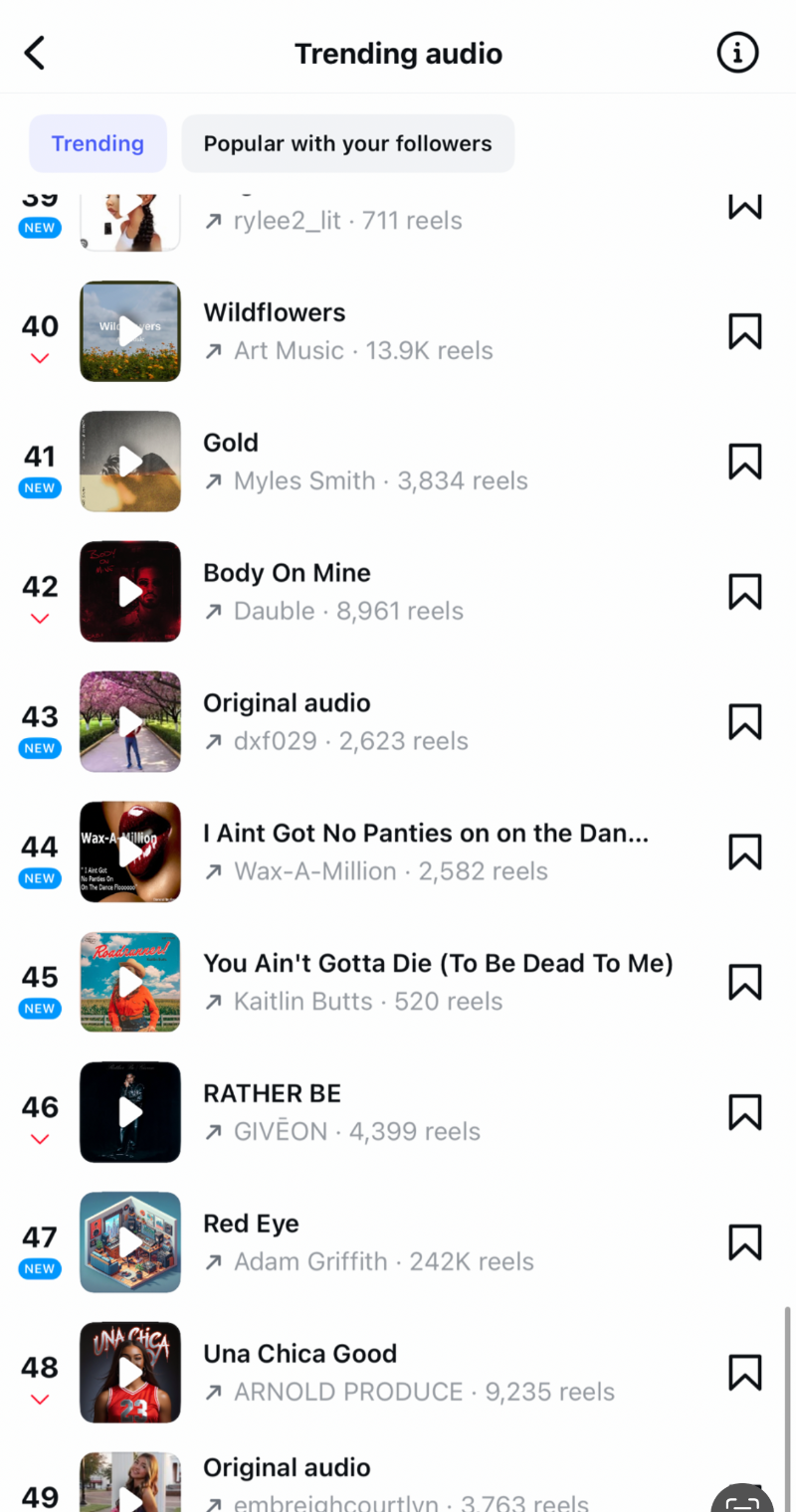Open Original audio by dxf029
The image size is (796, 1512).
pyautogui.click(x=398, y=722)
